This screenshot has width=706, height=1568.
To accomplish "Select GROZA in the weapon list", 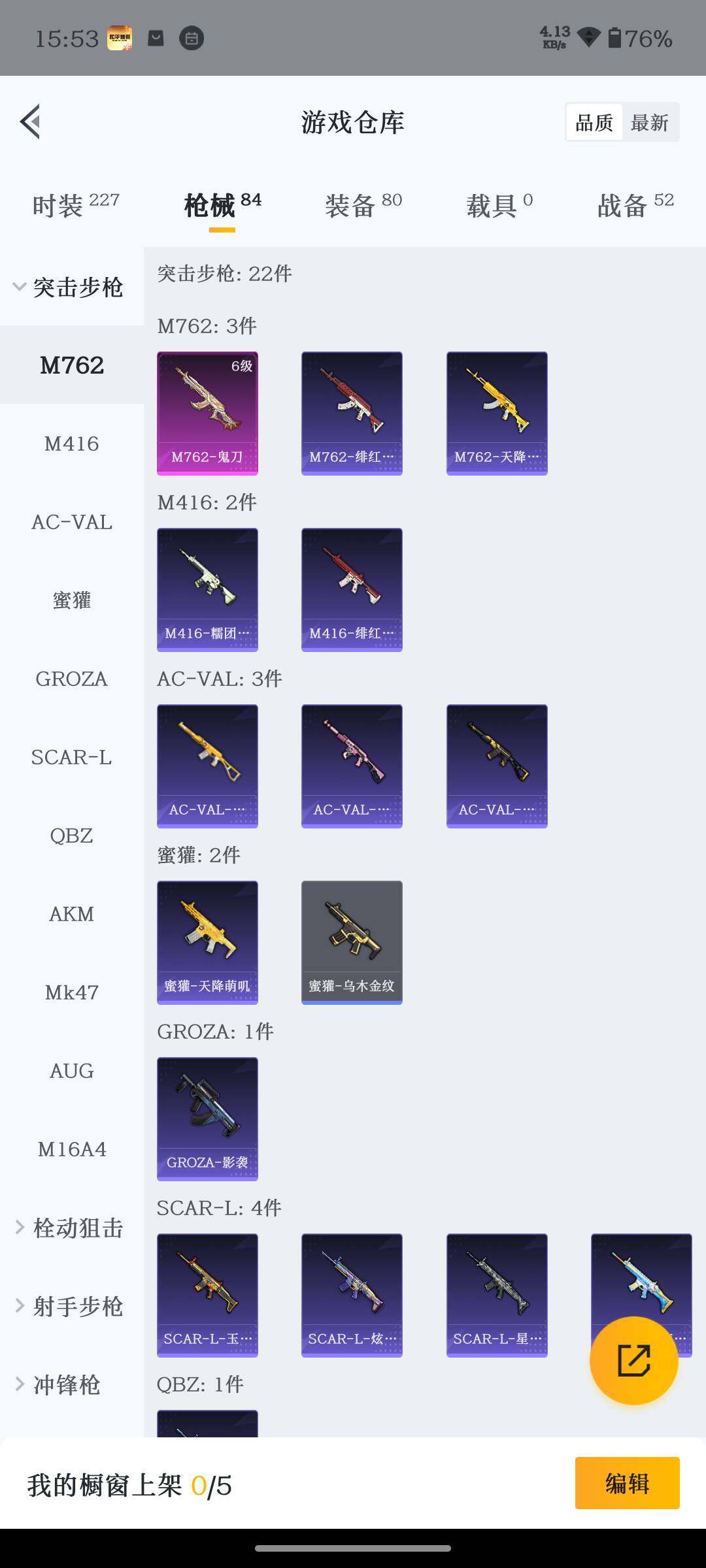I will point(71,679).
